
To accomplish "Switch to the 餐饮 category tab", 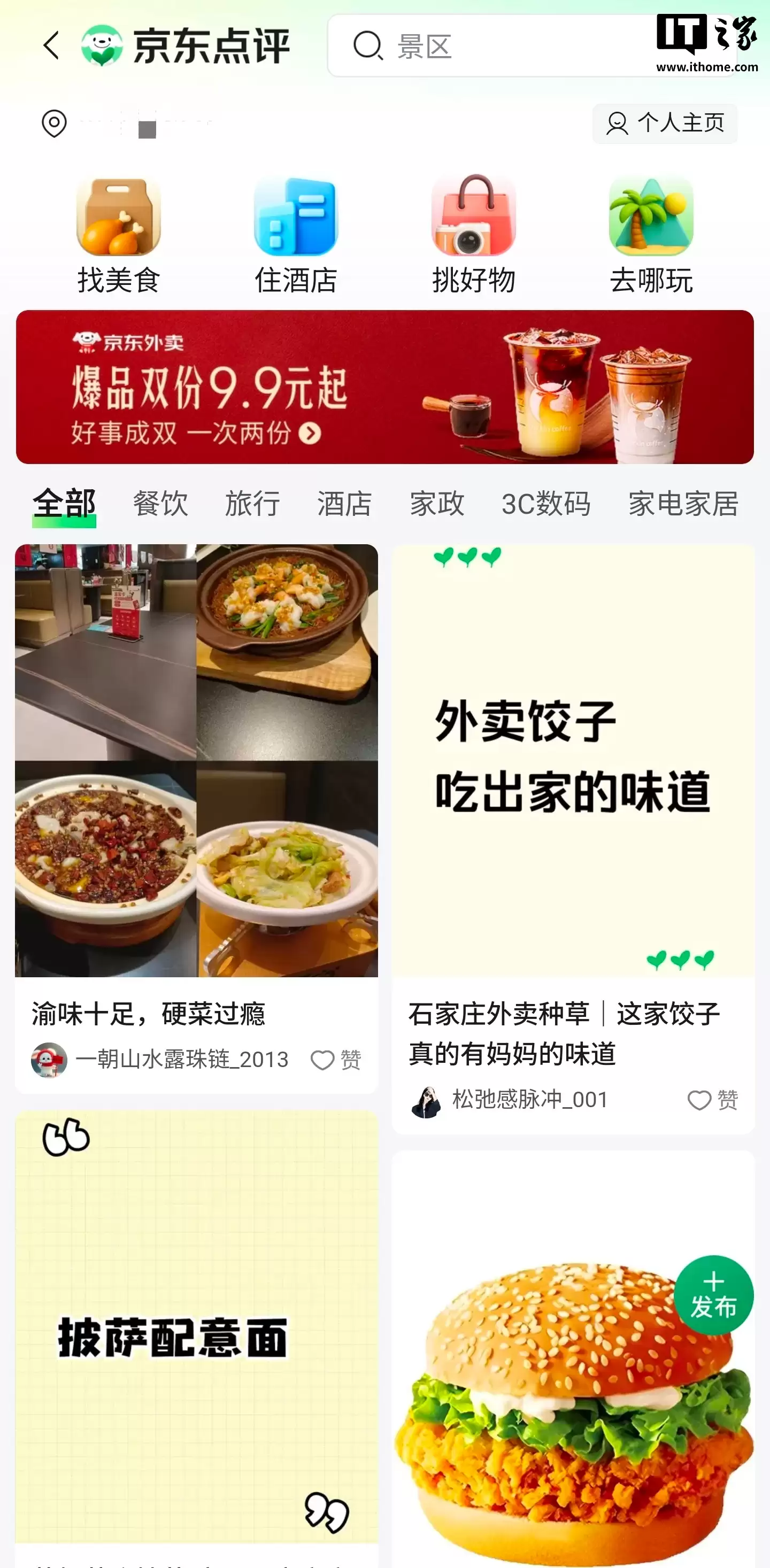I will [159, 504].
